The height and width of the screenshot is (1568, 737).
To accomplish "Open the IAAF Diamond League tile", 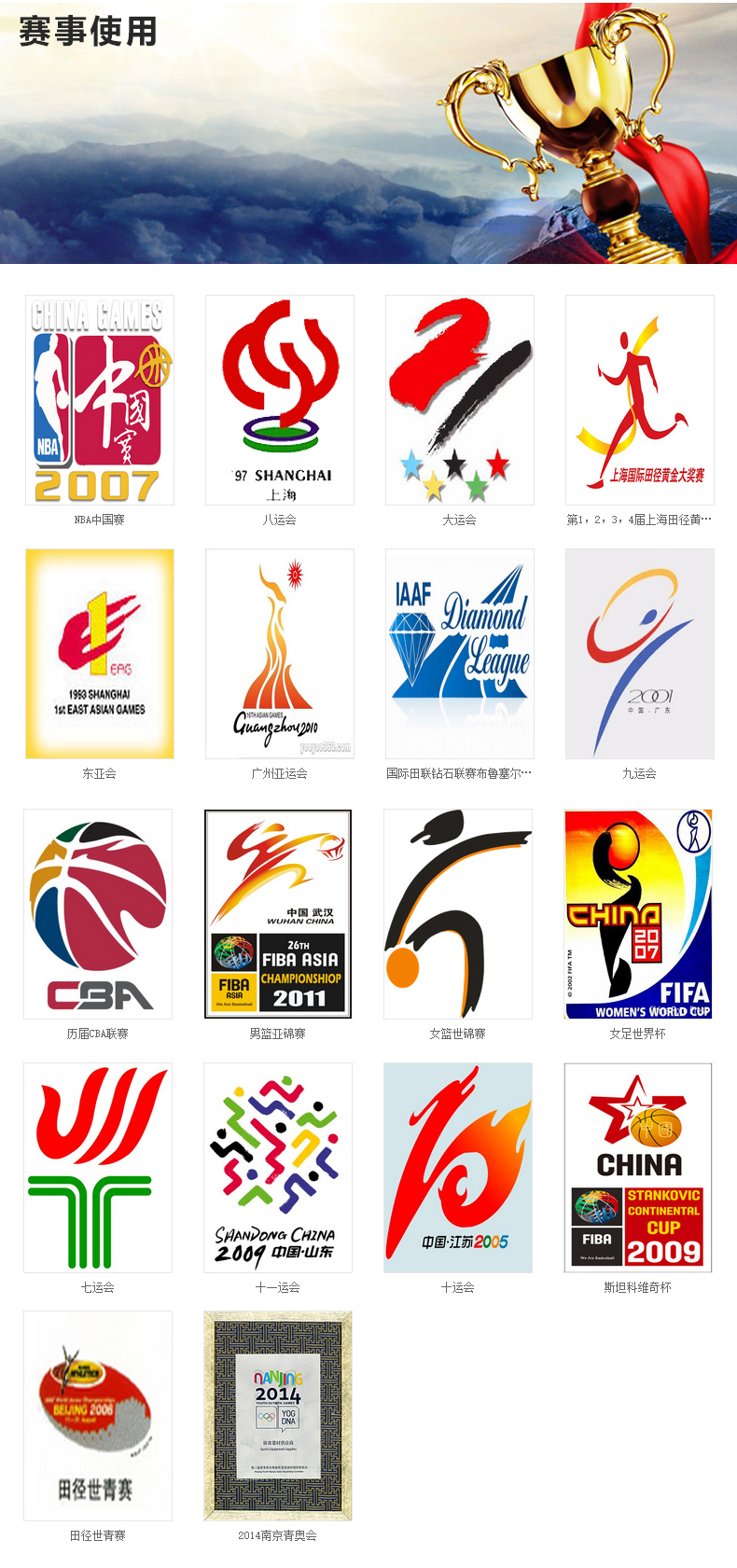I will tap(459, 654).
